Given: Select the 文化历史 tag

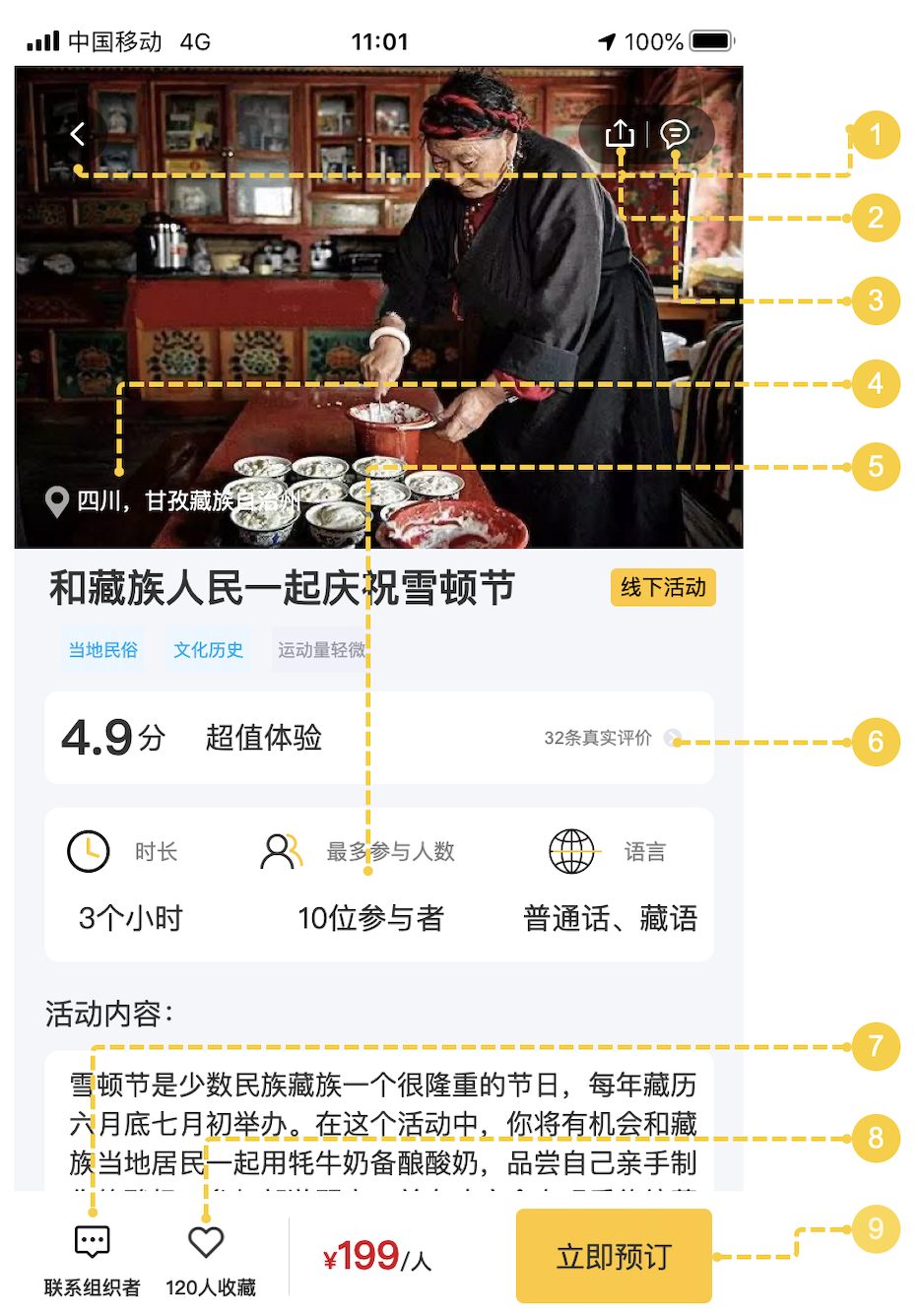Looking at the screenshot, I should click(x=208, y=650).
